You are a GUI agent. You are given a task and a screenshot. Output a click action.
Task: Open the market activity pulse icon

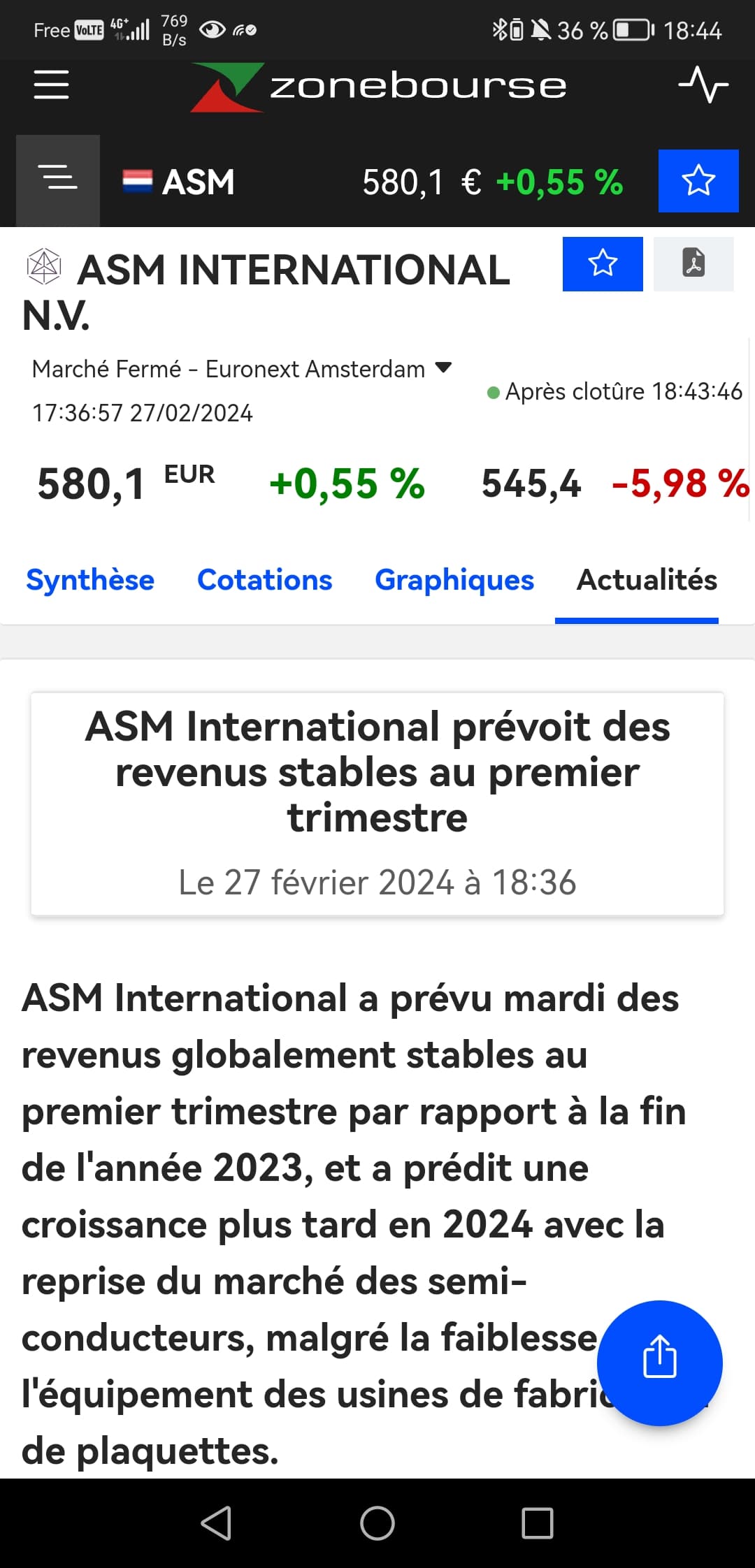pyautogui.click(x=703, y=85)
